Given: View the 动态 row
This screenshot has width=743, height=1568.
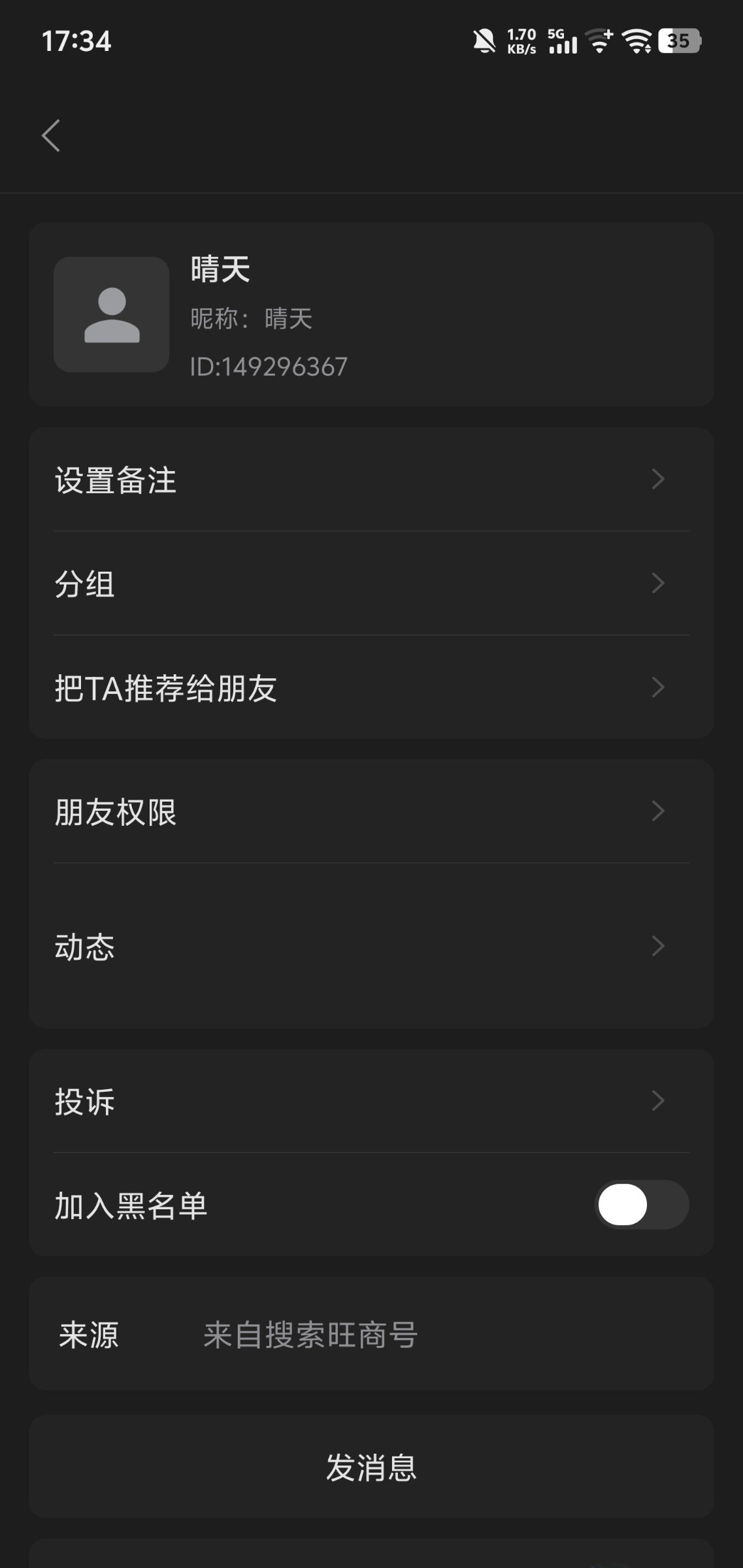Looking at the screenshot, I should pos(371,946).
